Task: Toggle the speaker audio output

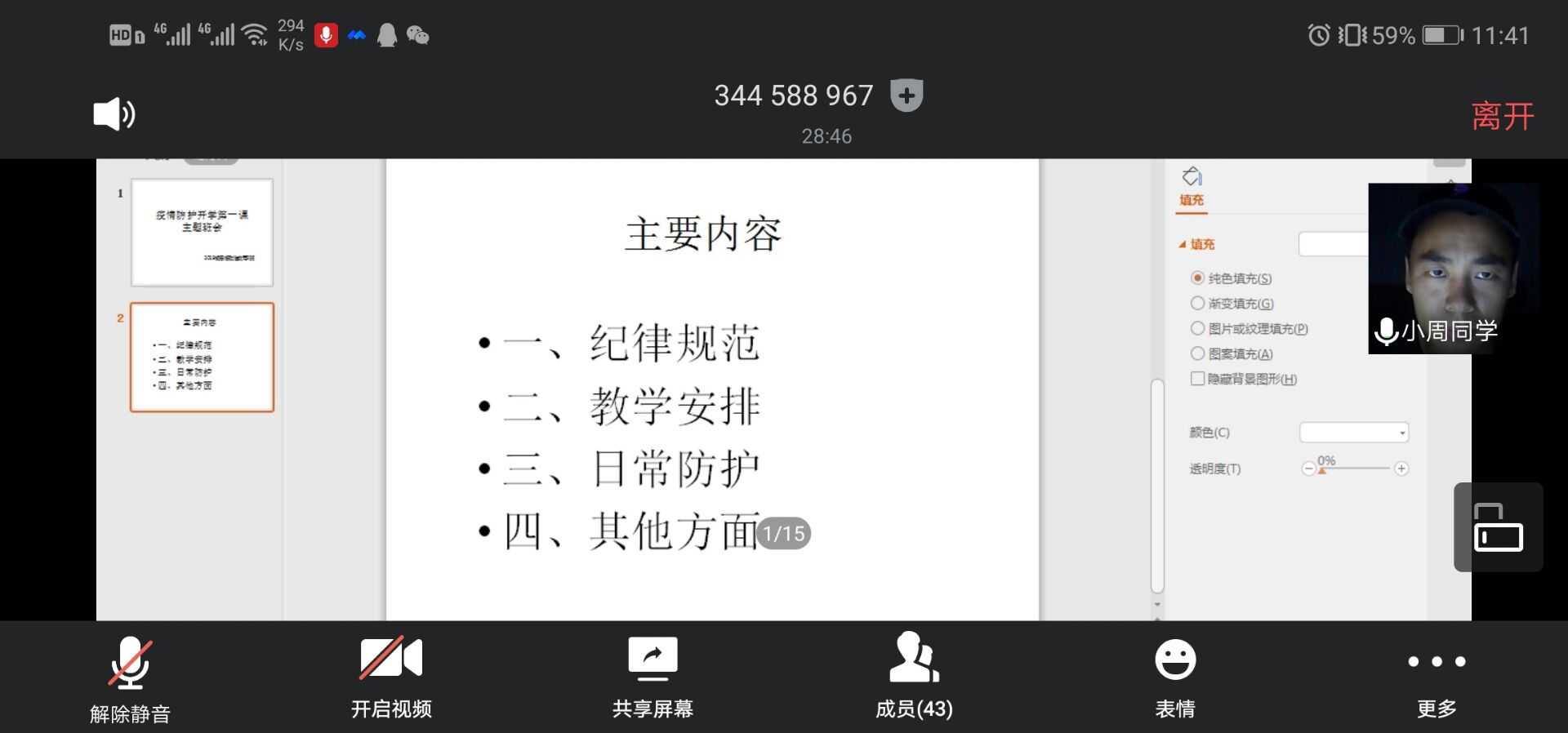Action: [x=114, y=114]
